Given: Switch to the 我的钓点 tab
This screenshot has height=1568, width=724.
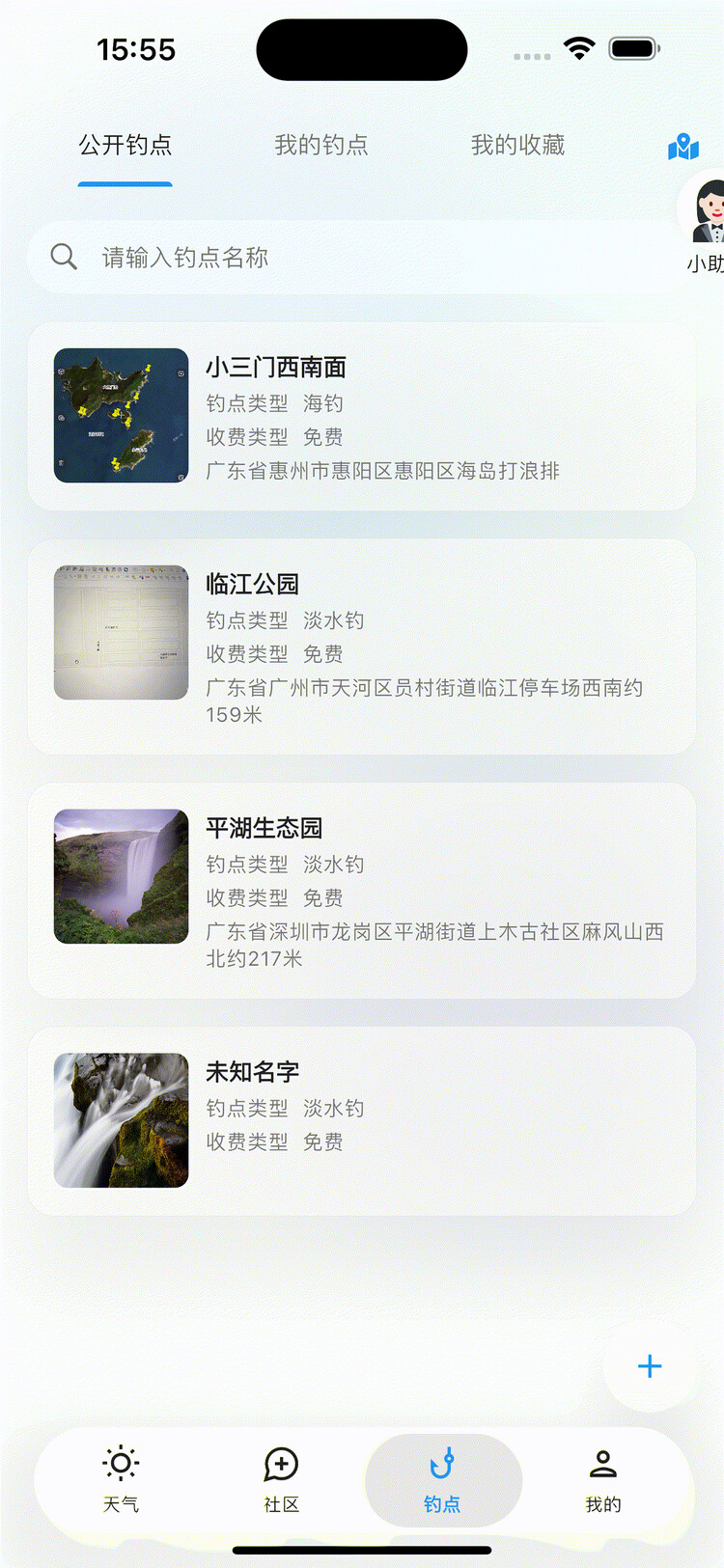Looking at the screenshot, I should [320, 145].
